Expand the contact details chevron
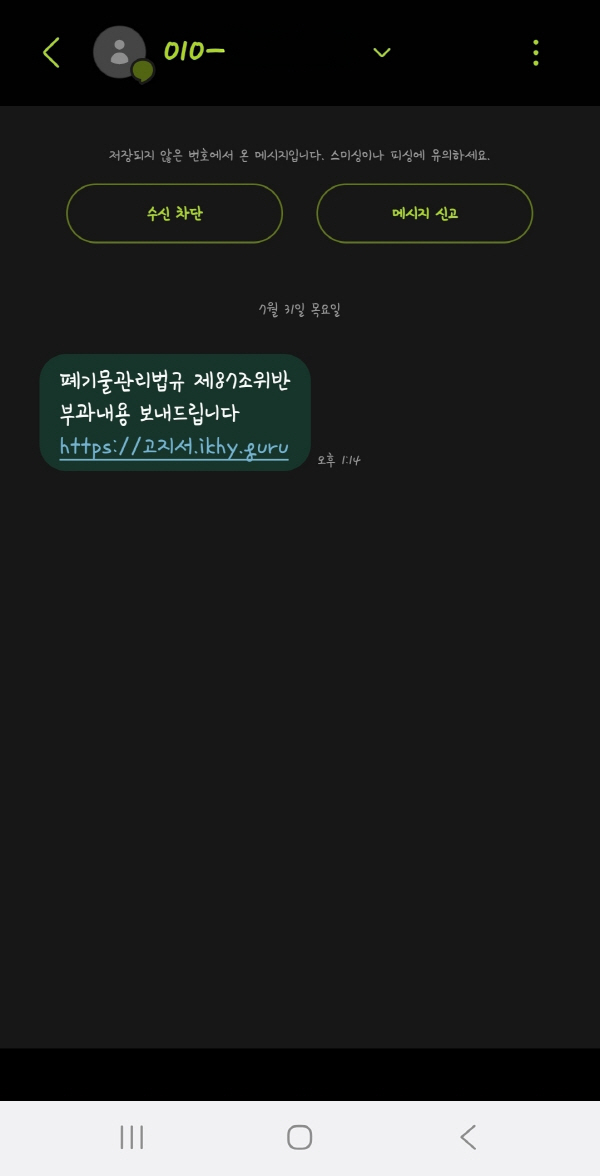Image resolution: width=600 pixels, height=1176 pixels. tap(381, 53)
